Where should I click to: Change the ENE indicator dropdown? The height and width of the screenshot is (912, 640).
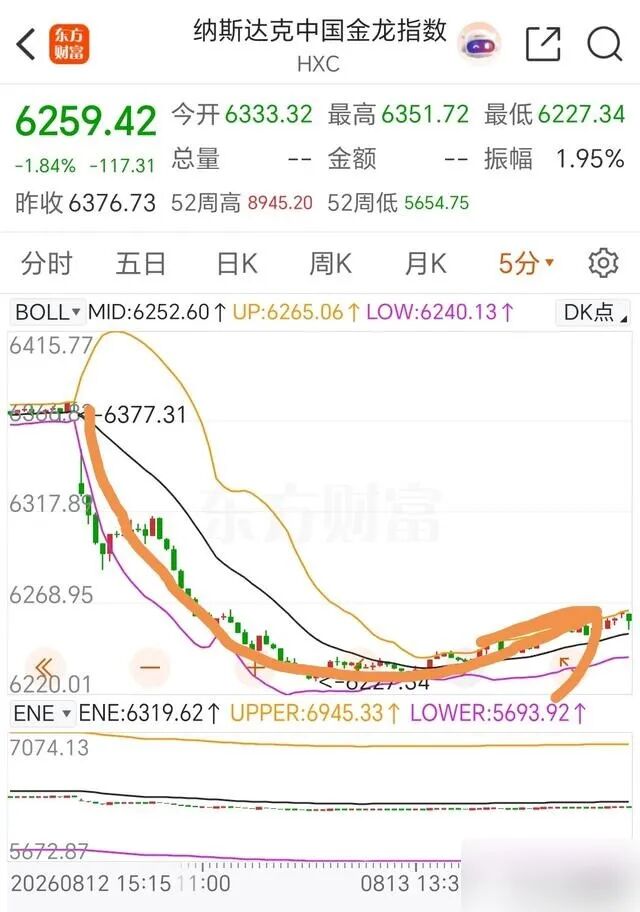(x=42, y=713)
